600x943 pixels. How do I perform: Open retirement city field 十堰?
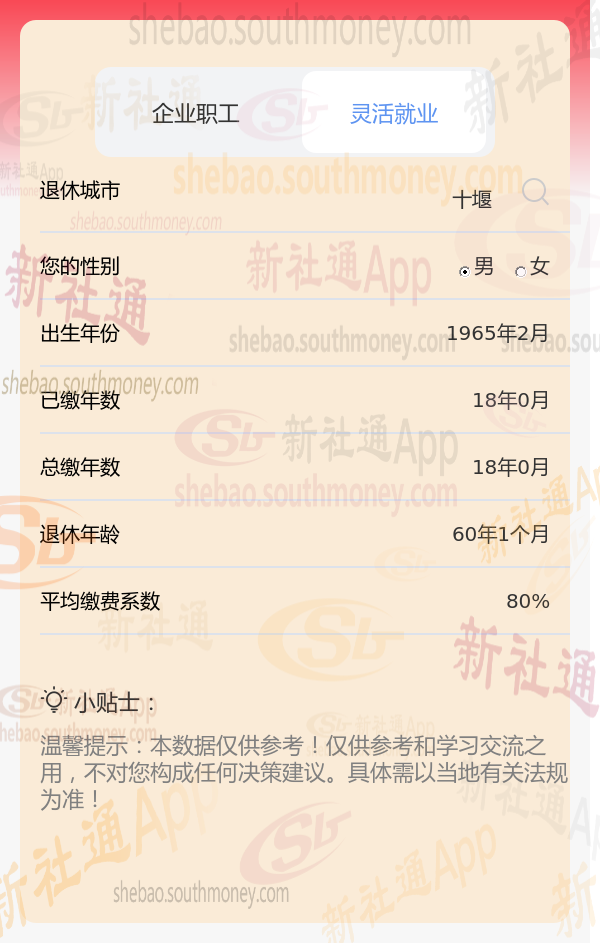click(472, 199)
